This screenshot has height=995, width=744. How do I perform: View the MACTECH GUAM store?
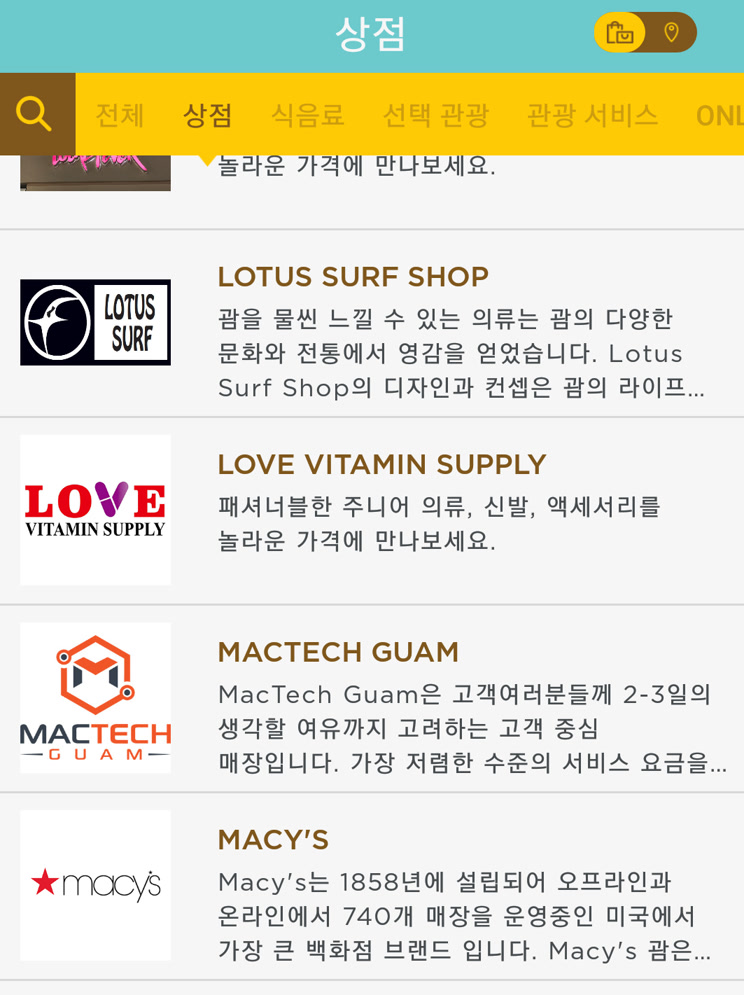click(372, 698)
